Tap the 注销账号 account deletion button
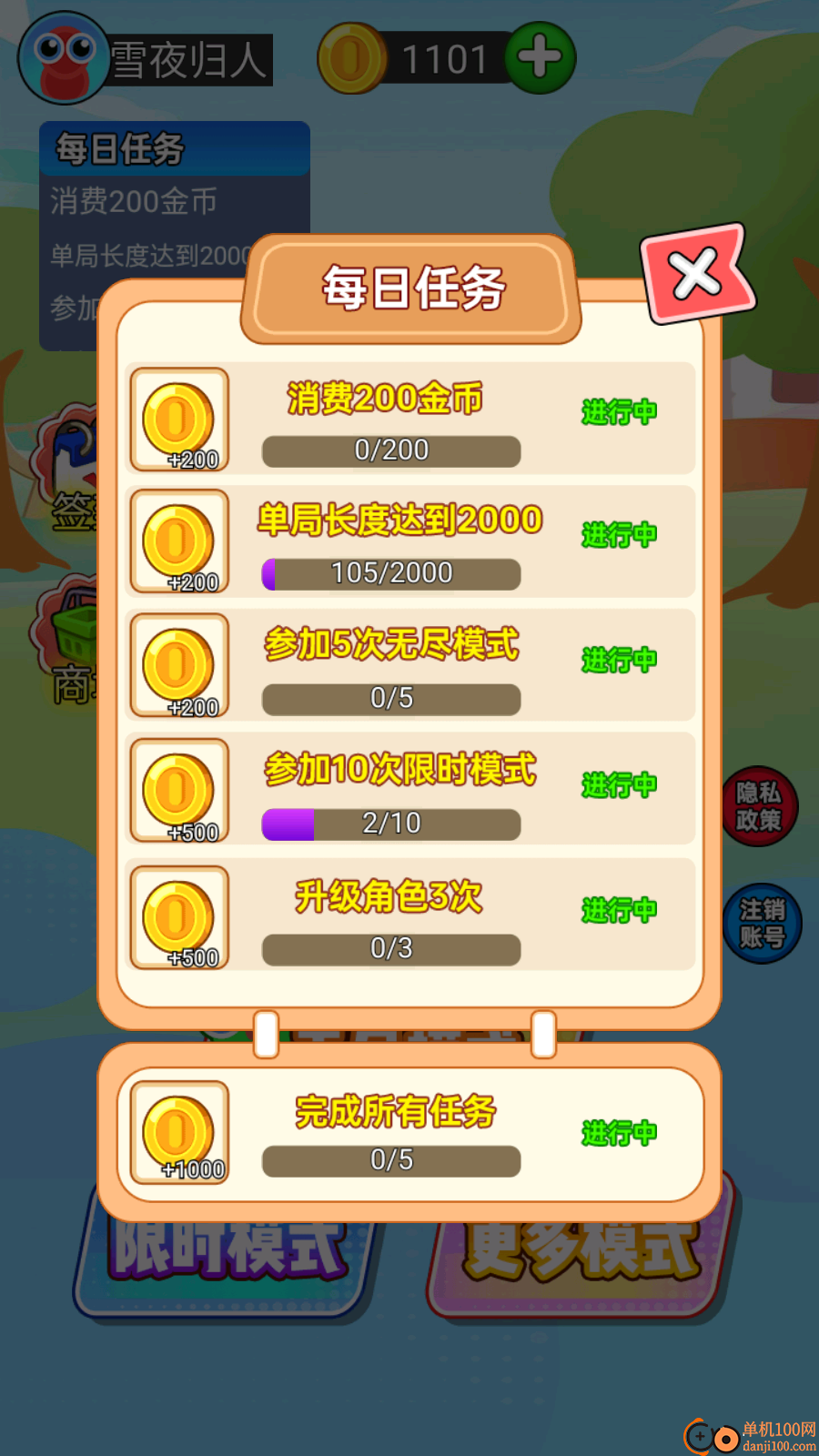This screenshot has width=819, height=1456. tap(762, 924)
